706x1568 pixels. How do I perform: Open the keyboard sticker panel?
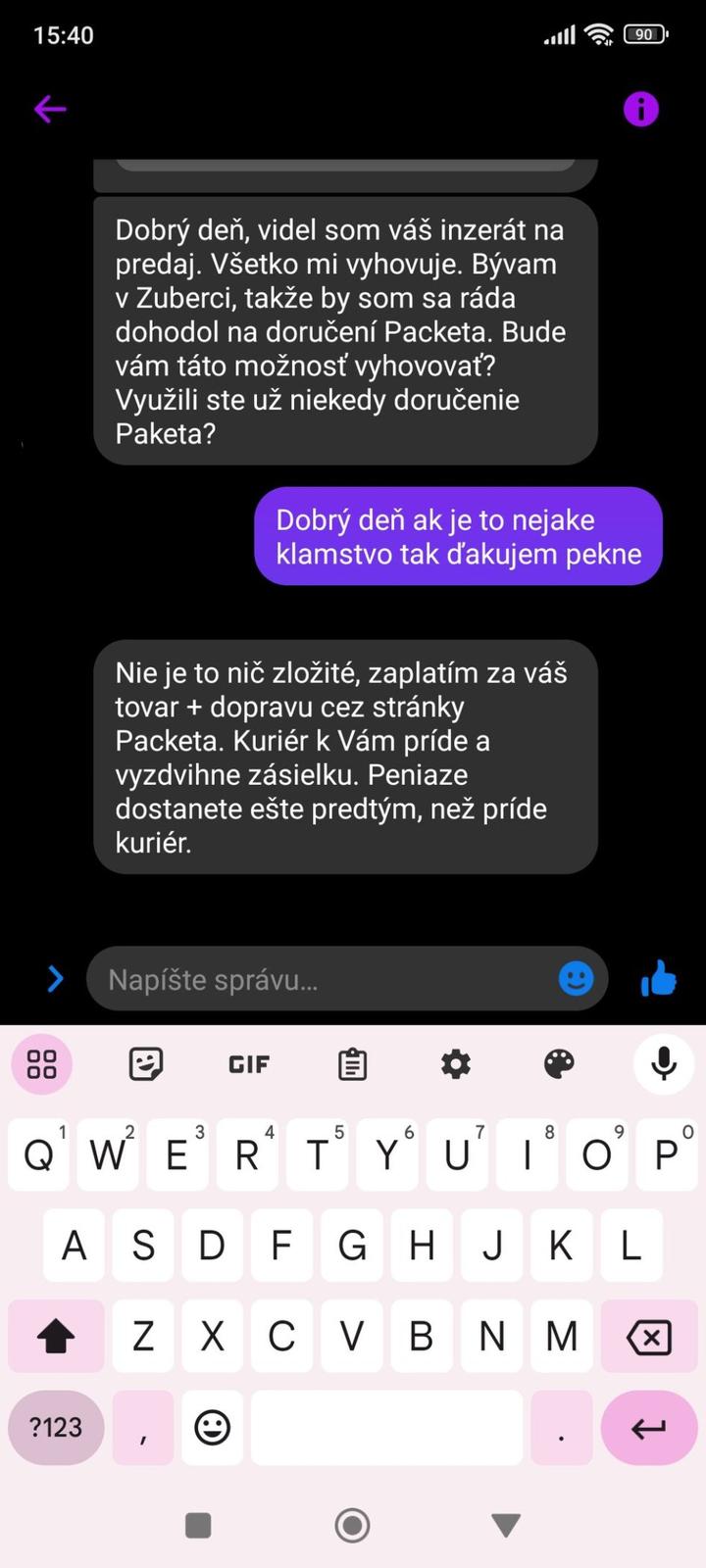[146, 1064]
